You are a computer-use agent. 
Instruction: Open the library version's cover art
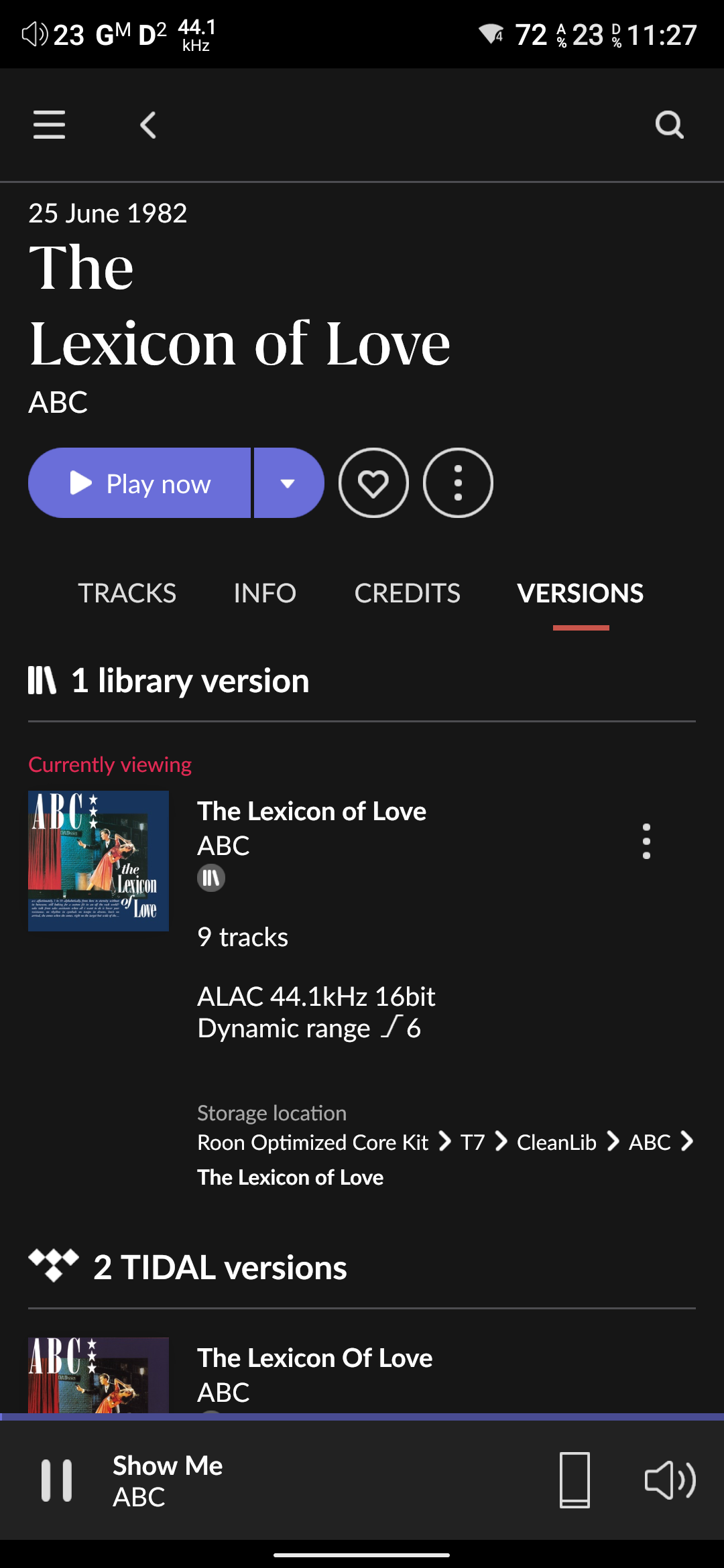[99, 861]
